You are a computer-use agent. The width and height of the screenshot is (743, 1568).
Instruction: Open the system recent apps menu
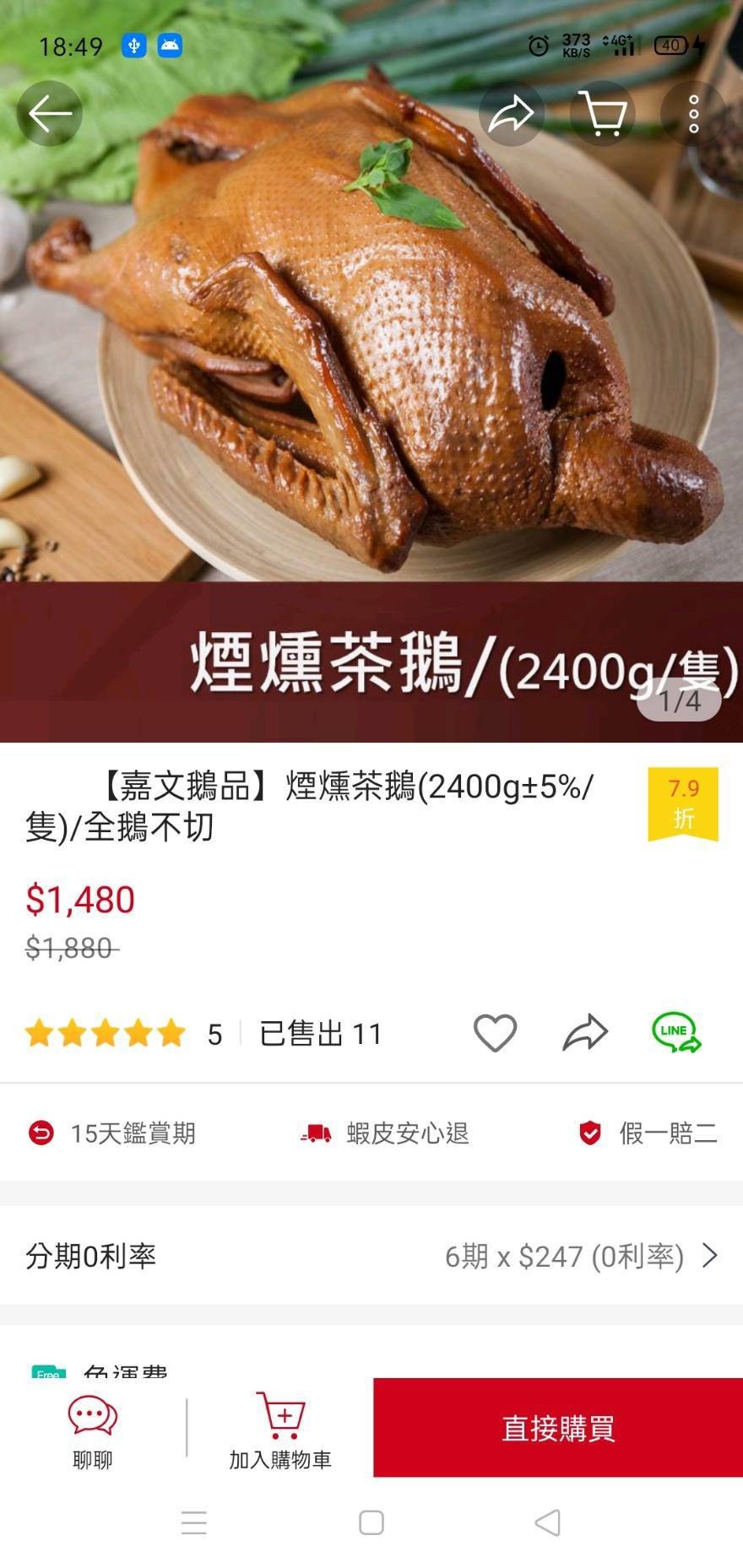click(x=194, y=1522)
